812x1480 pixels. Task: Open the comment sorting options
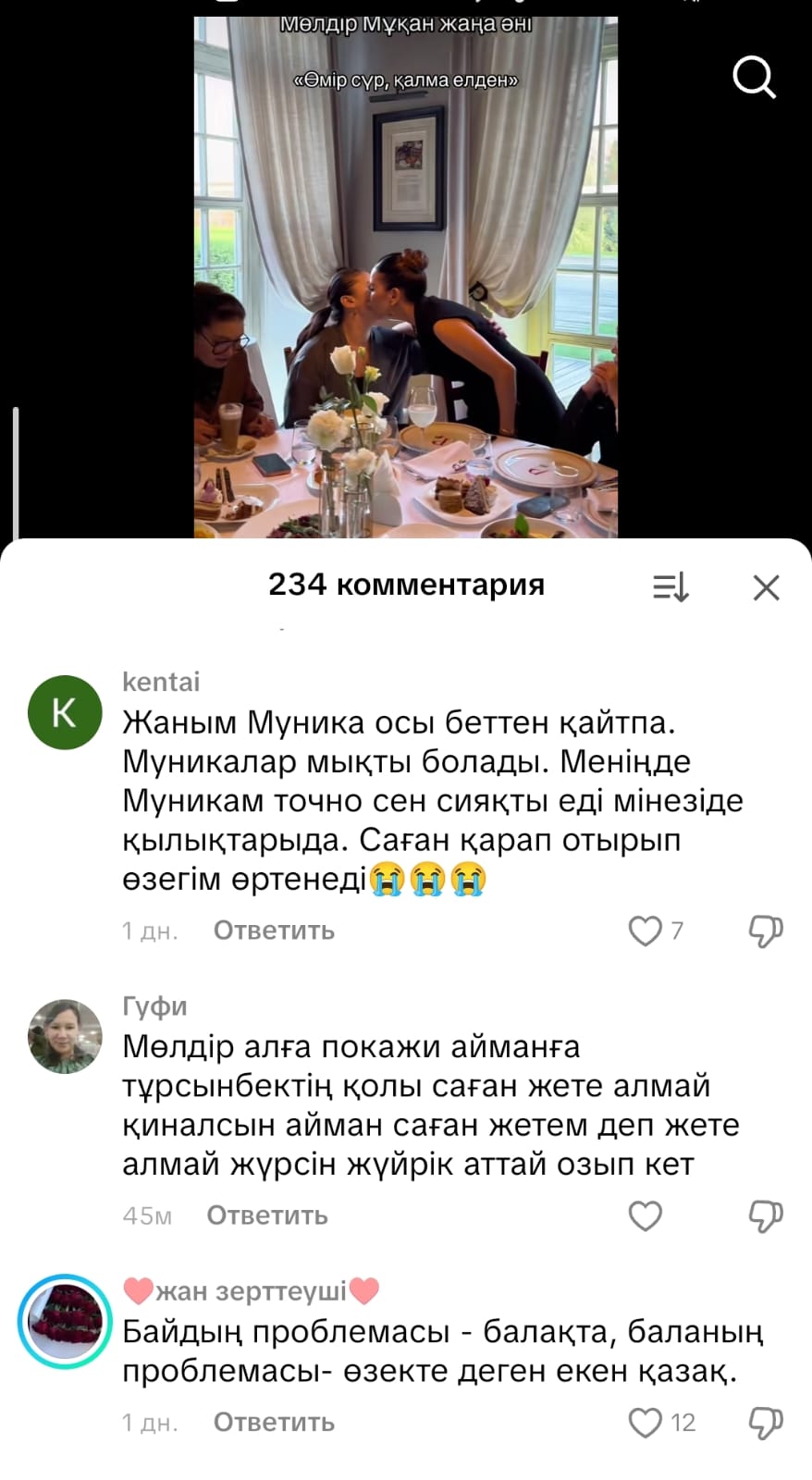671,586
